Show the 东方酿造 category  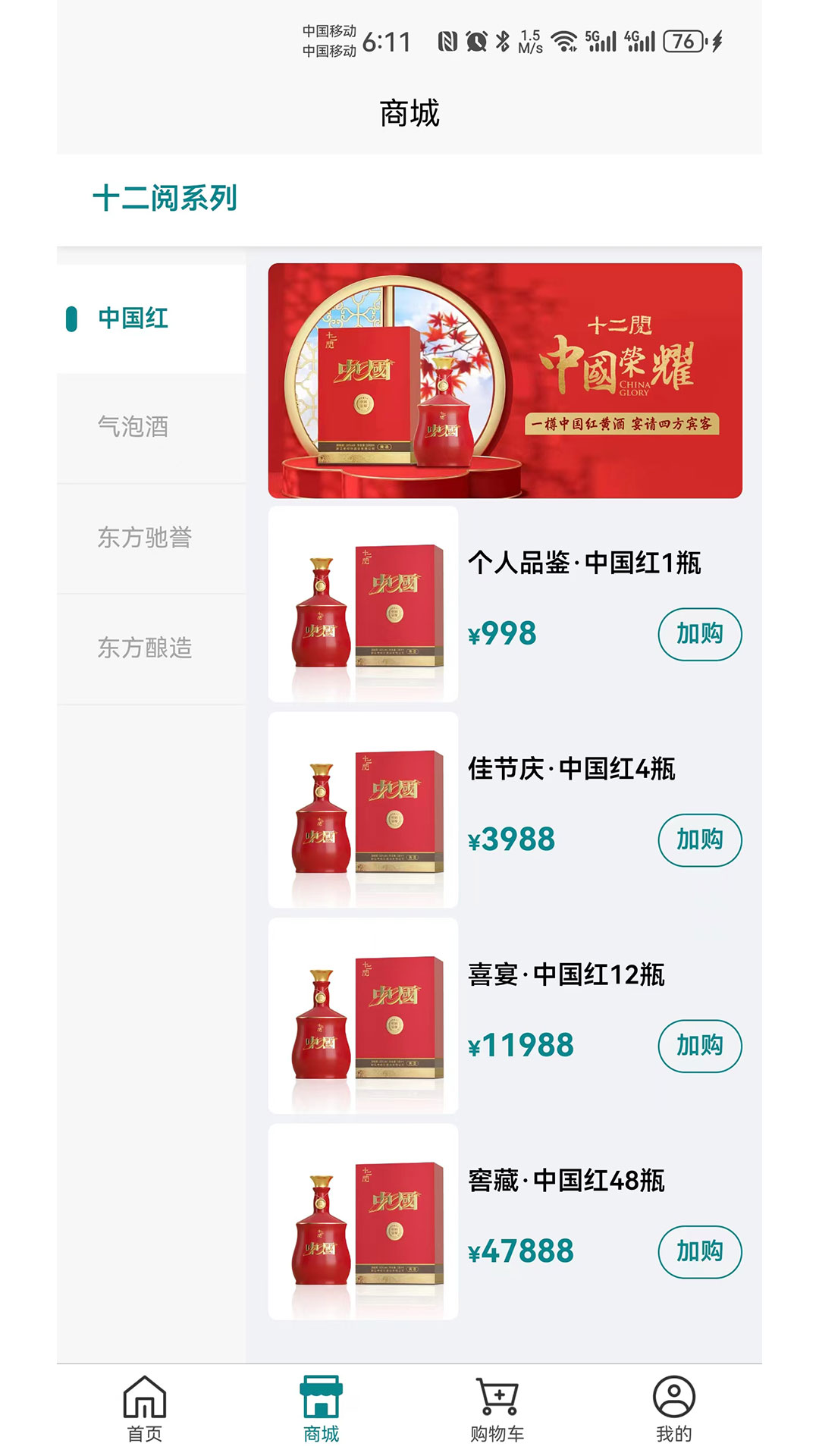pos(144,648)
